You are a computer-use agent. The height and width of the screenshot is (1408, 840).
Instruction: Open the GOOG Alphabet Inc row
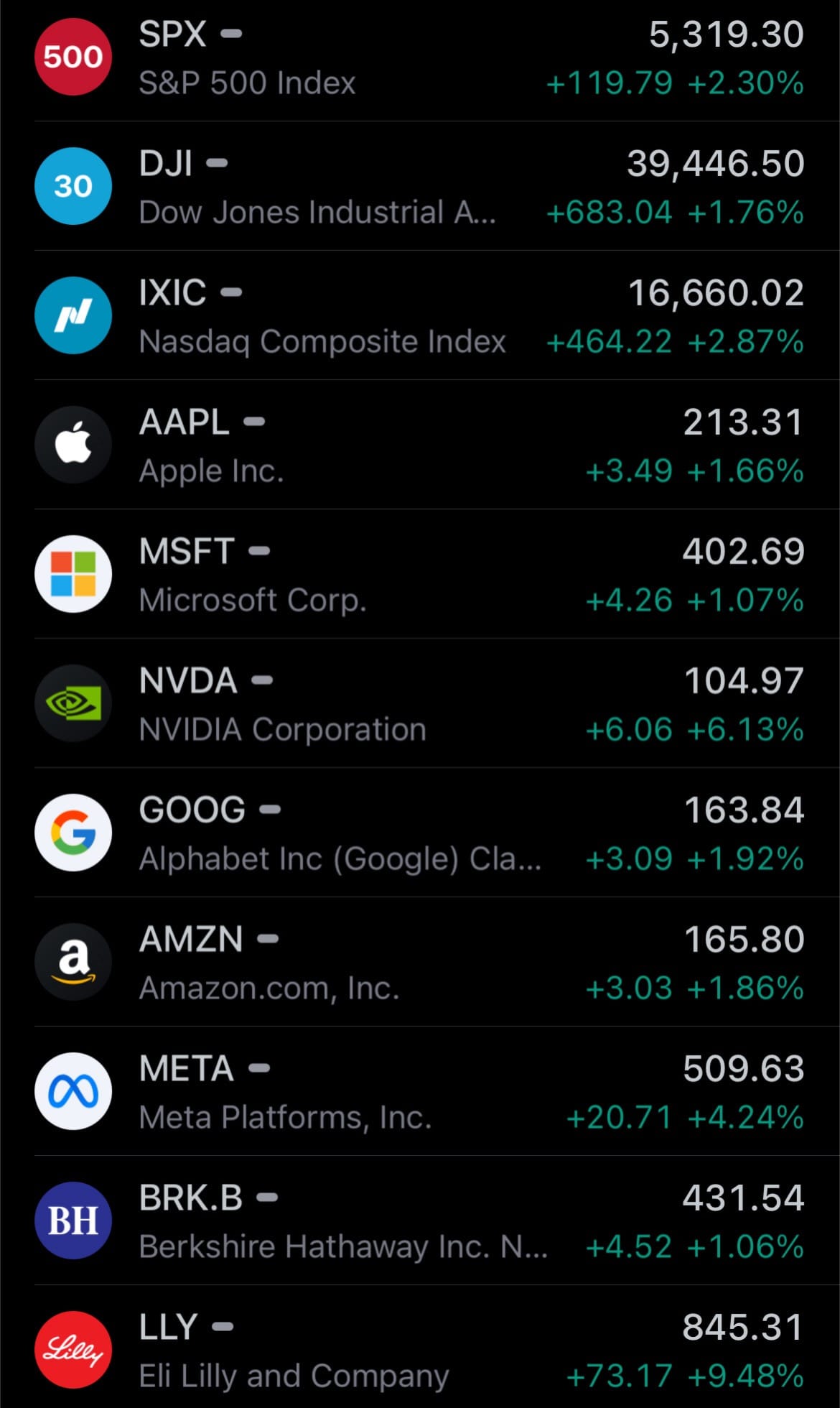pos(420,833)
